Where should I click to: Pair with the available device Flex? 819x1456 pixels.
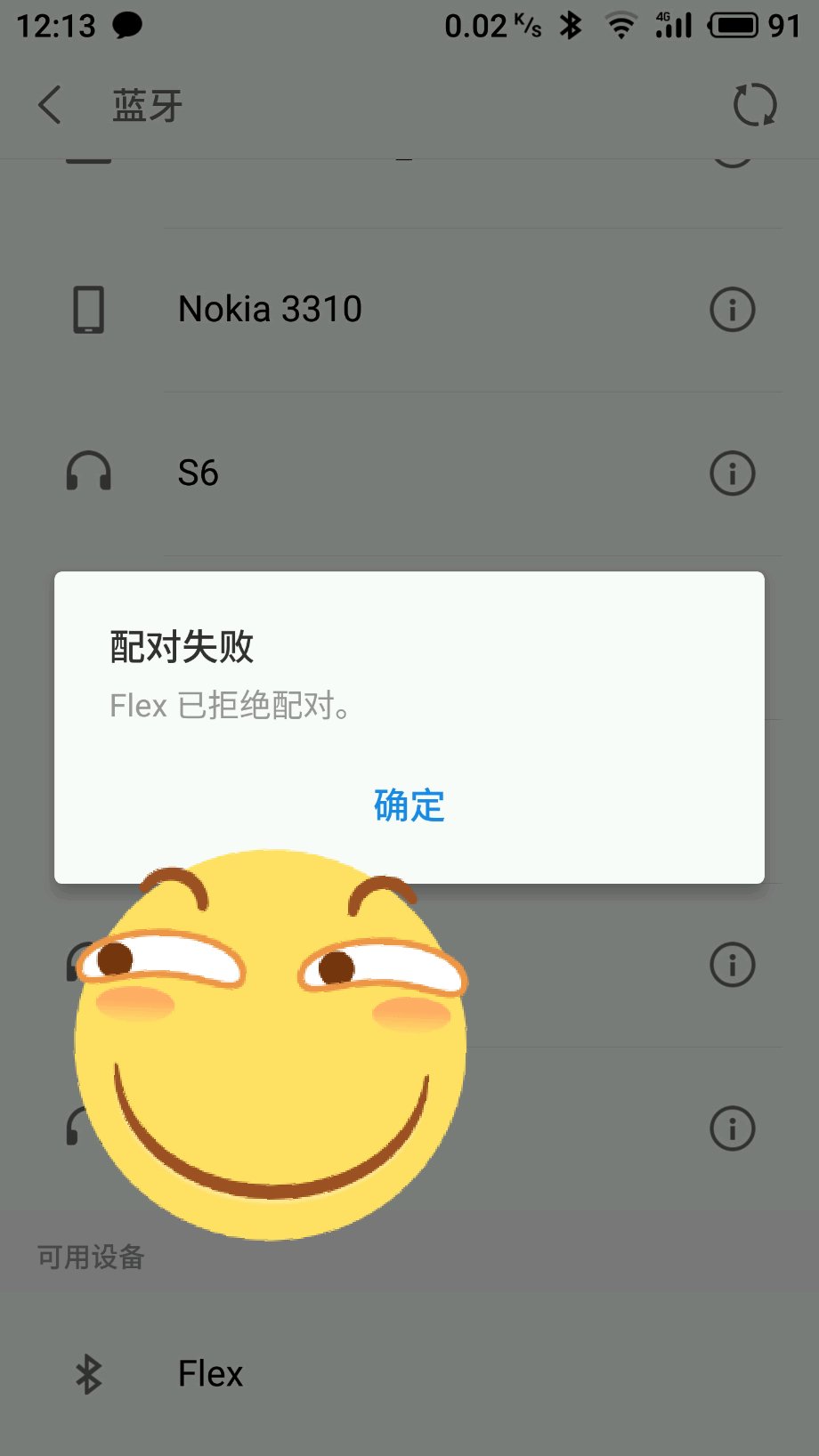(409, 1373)
